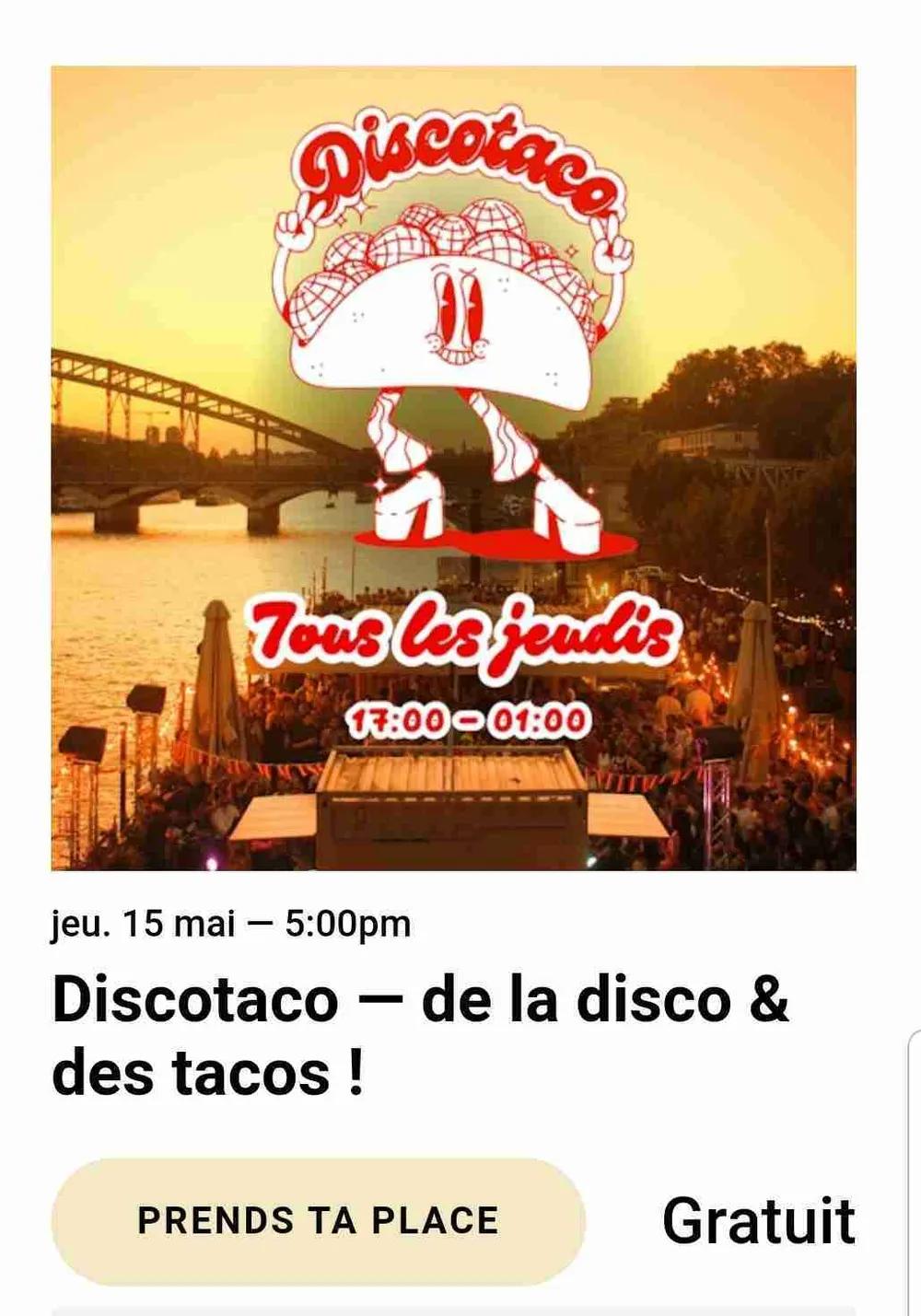Tap the PRENDS TA PLACE button
Image resolution: width=921 pixels, height=1316 pixels.
318,1221
